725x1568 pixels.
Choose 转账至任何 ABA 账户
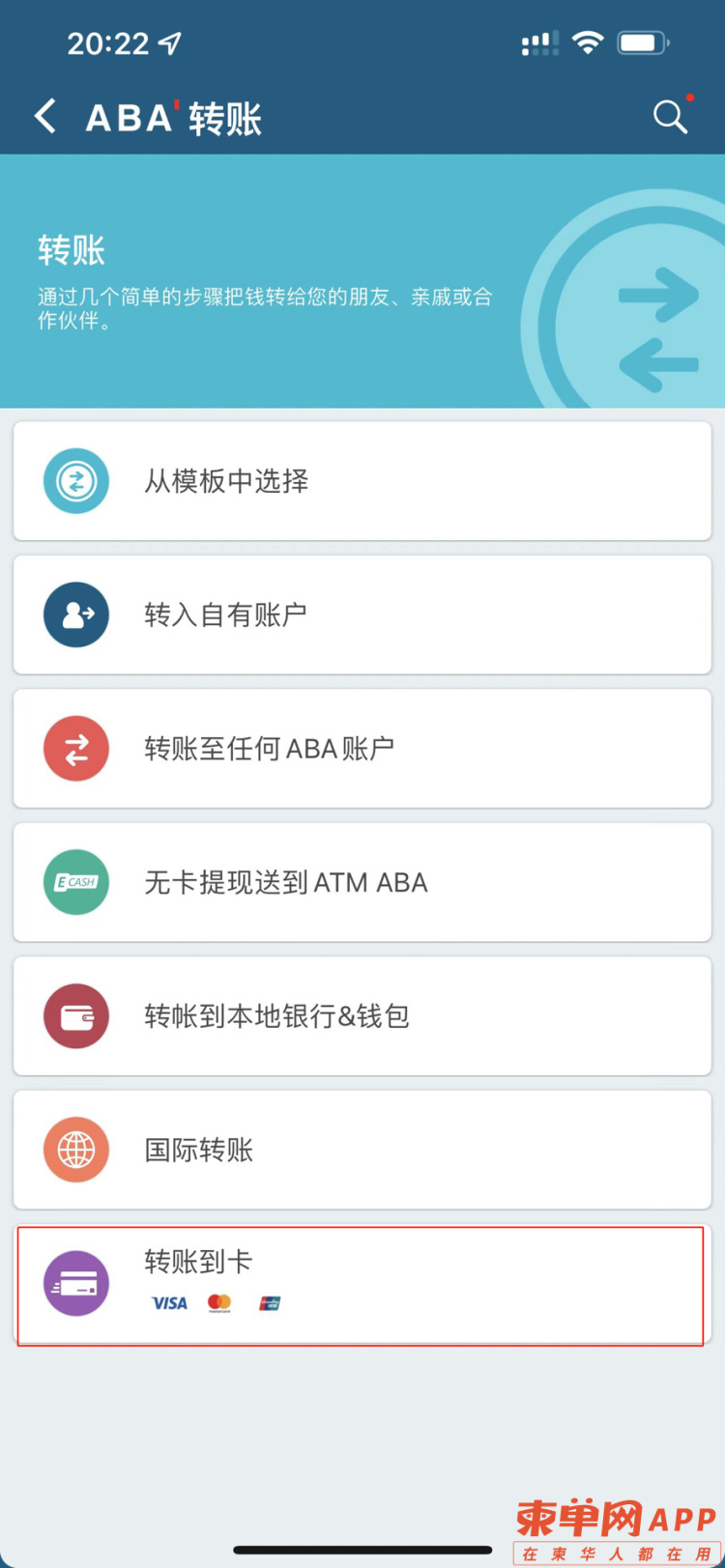(x=362, y=749)
